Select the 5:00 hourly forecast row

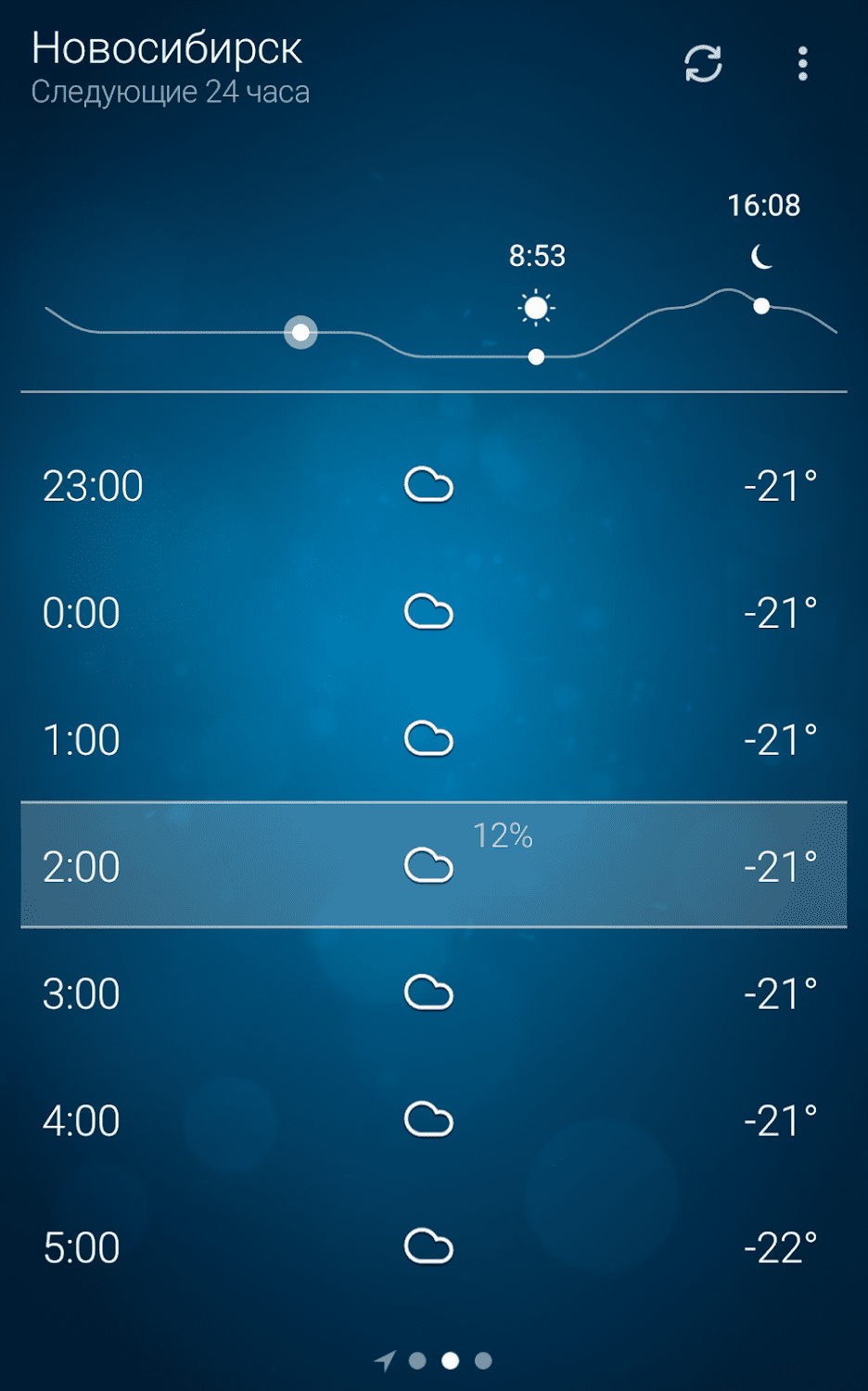(x=433, y=1248)
